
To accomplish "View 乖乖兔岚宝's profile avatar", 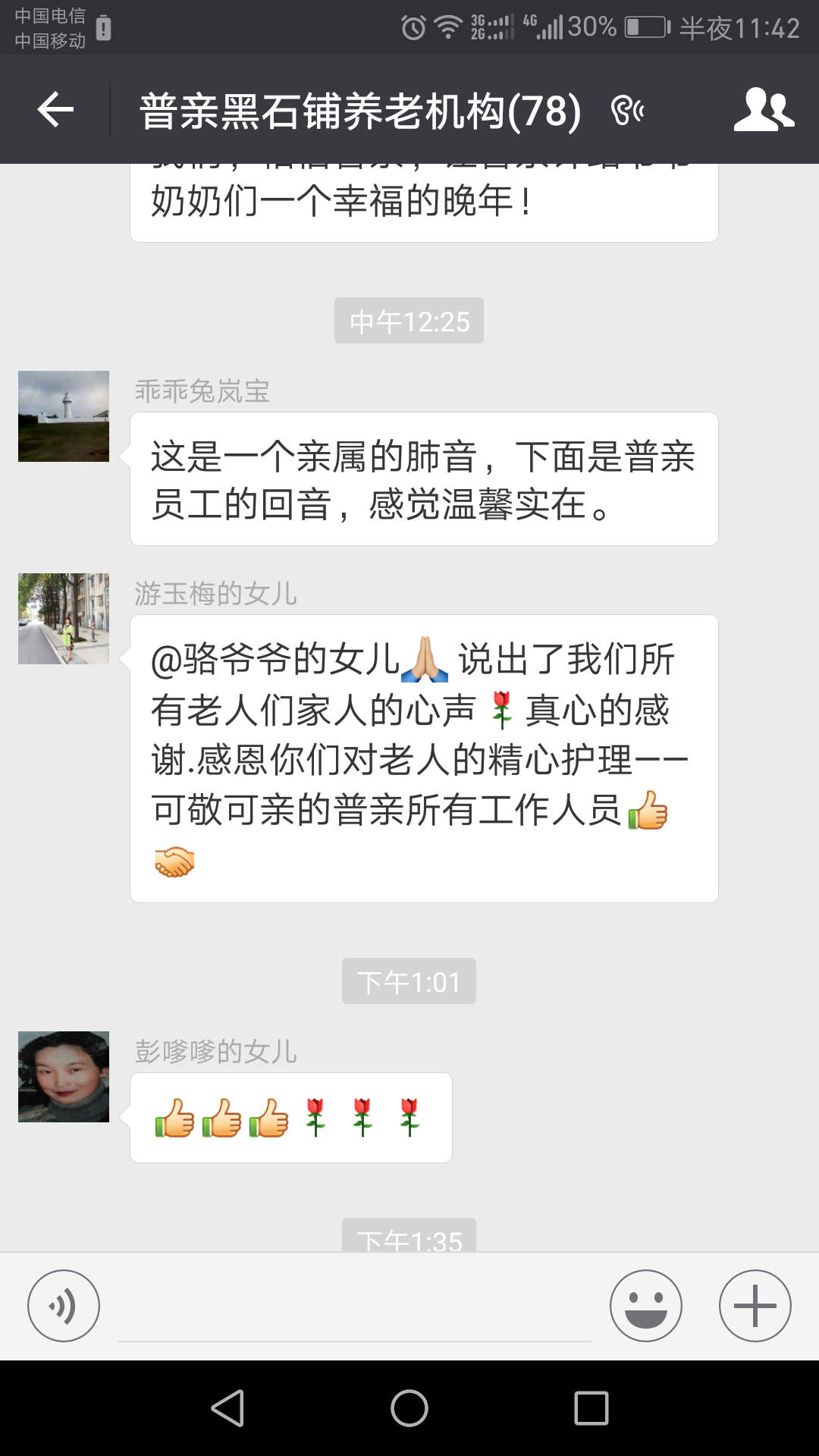I will (64, 416).
